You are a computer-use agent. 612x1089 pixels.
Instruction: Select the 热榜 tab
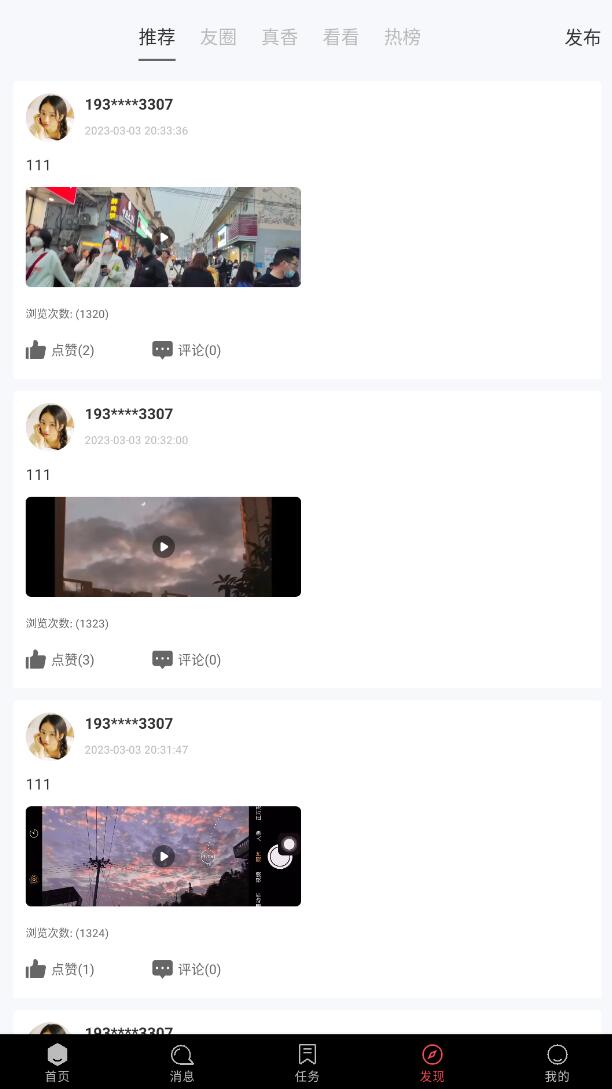(402, 37)
